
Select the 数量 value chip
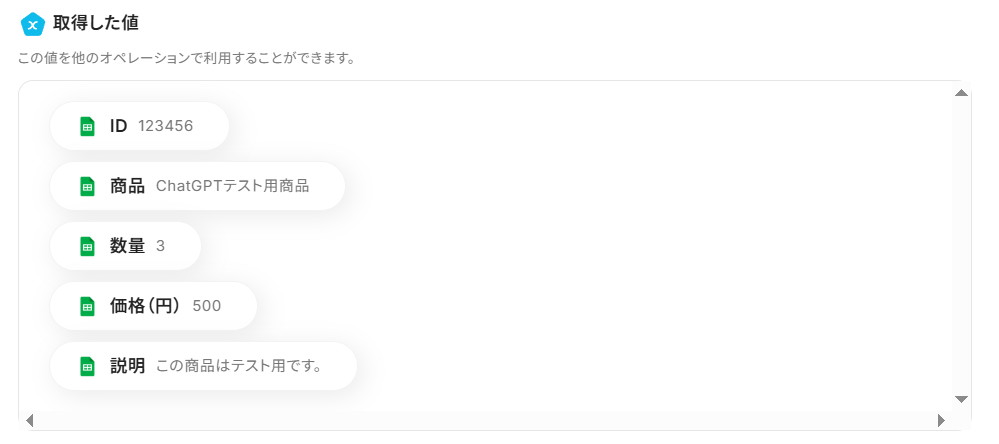pyautogui.click(x=125, y=246)
